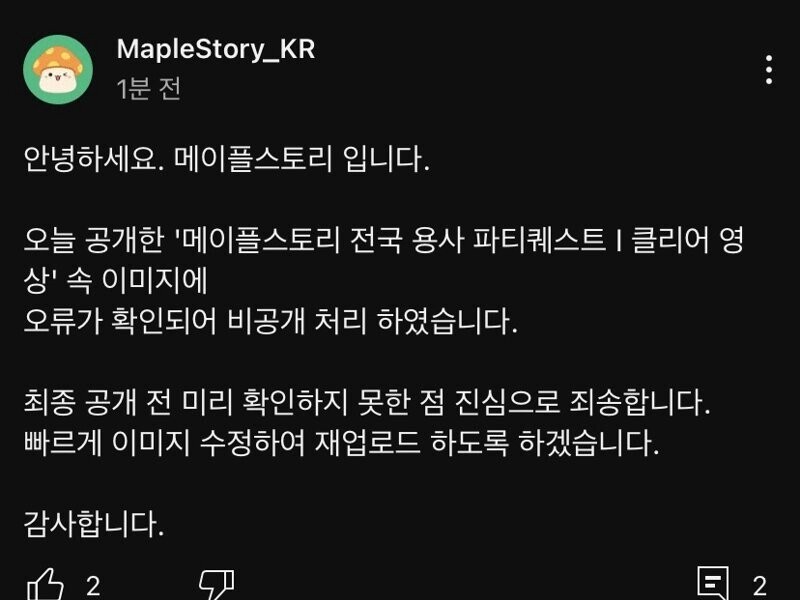
Task: Open the MapleStory_KR channel name
Action: pyautogui.click(x=215, y=49)
